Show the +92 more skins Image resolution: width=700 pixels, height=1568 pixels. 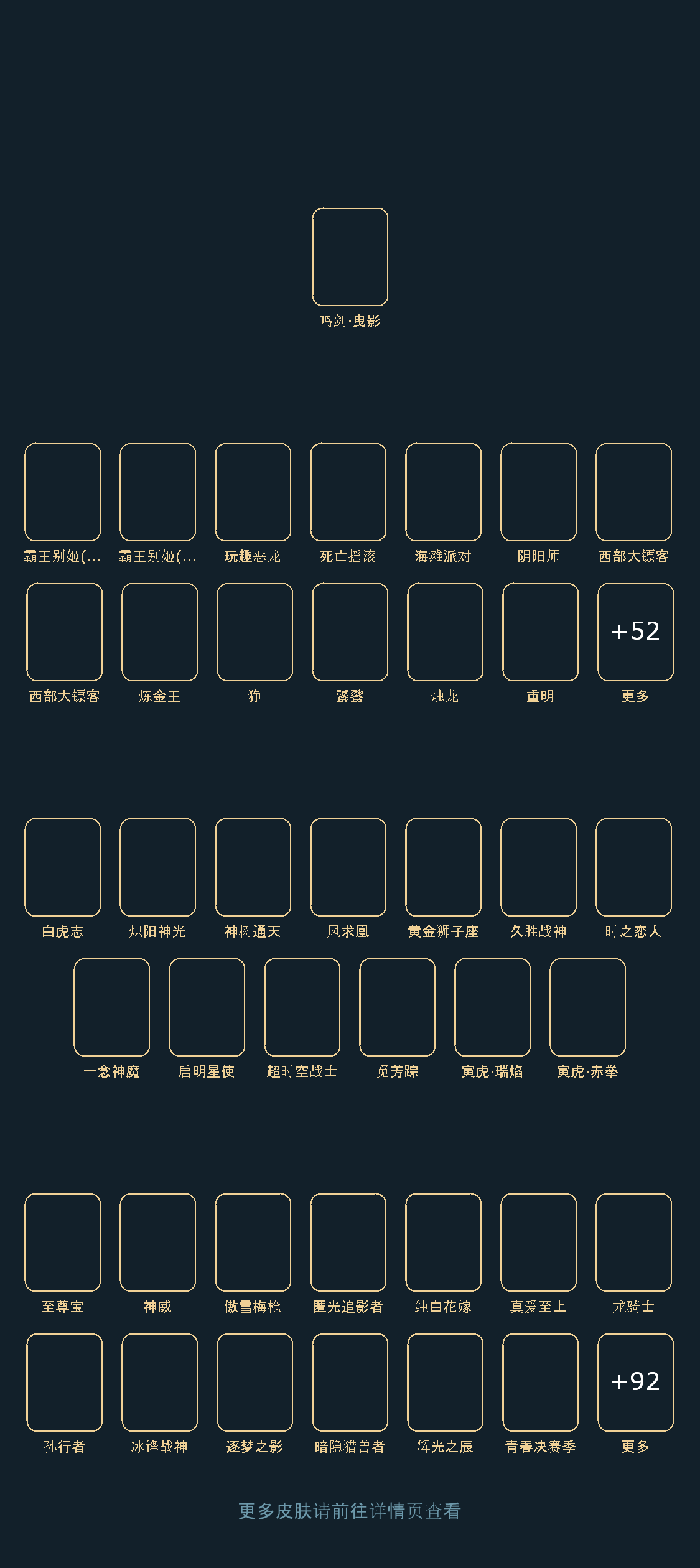[635, 1383]
